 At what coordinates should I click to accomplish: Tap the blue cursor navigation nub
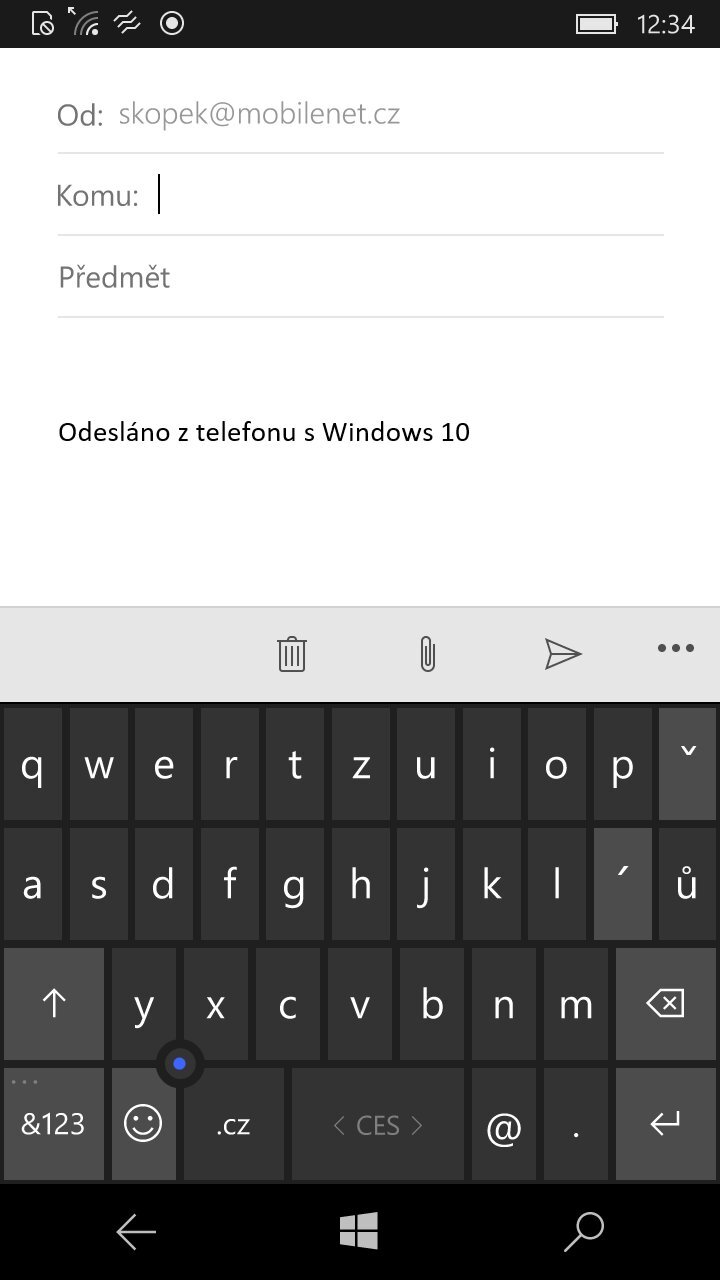pos(178,1063)
